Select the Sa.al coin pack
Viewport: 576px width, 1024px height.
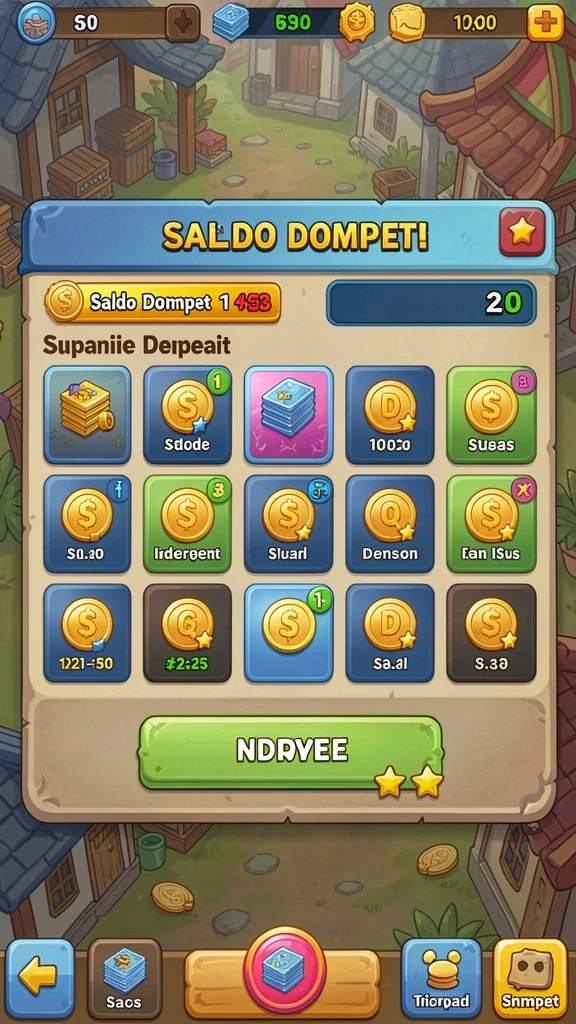pyautogui.click(x=390, y=633)
